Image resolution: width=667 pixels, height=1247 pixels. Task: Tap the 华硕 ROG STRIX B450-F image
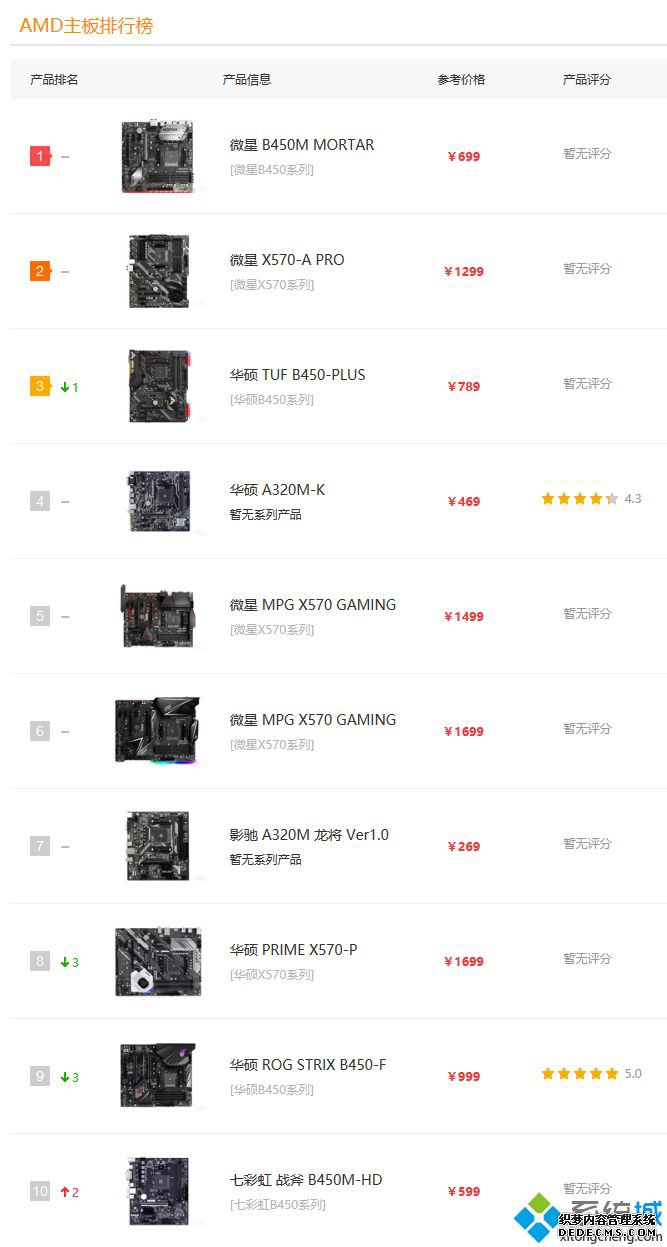pos(158,1076)
